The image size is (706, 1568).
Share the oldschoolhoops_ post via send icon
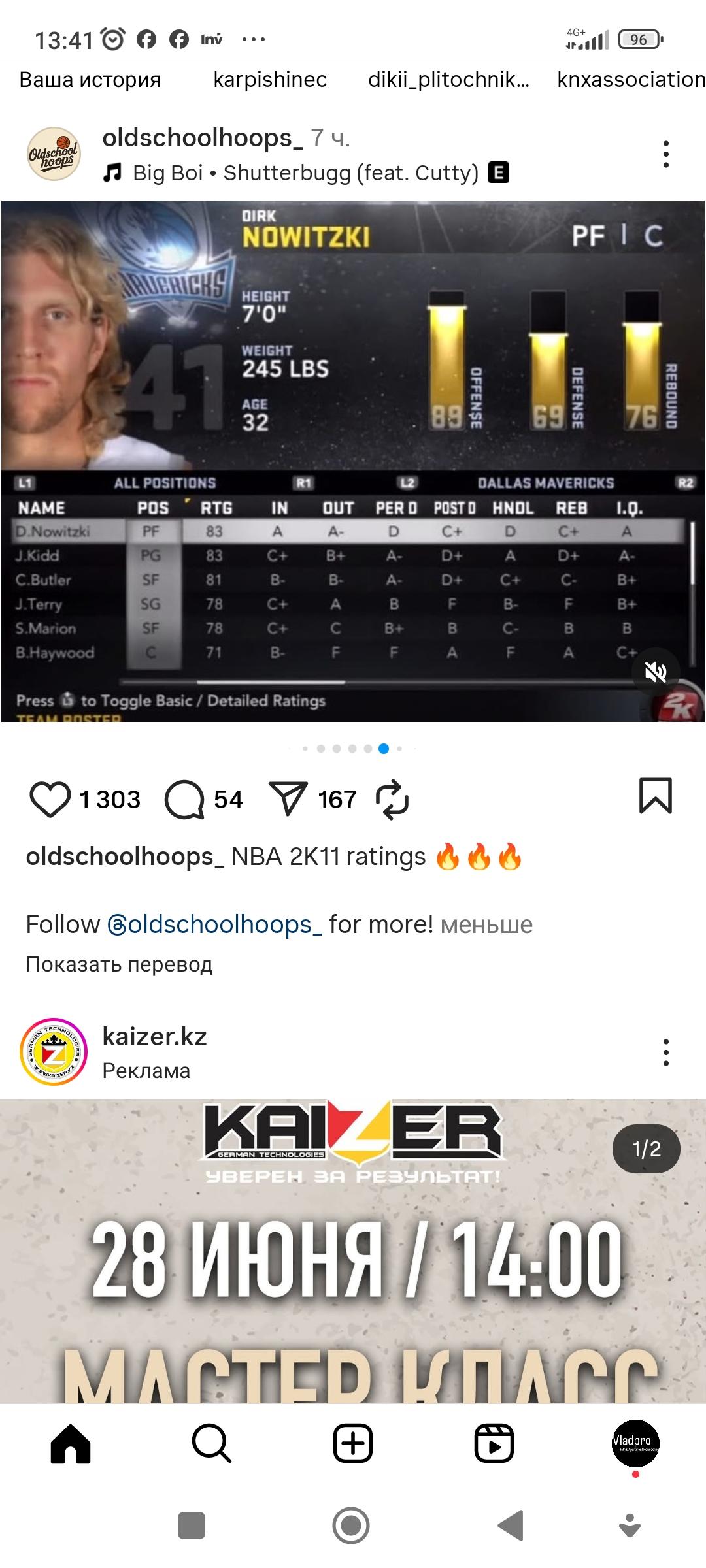point(288,799)
